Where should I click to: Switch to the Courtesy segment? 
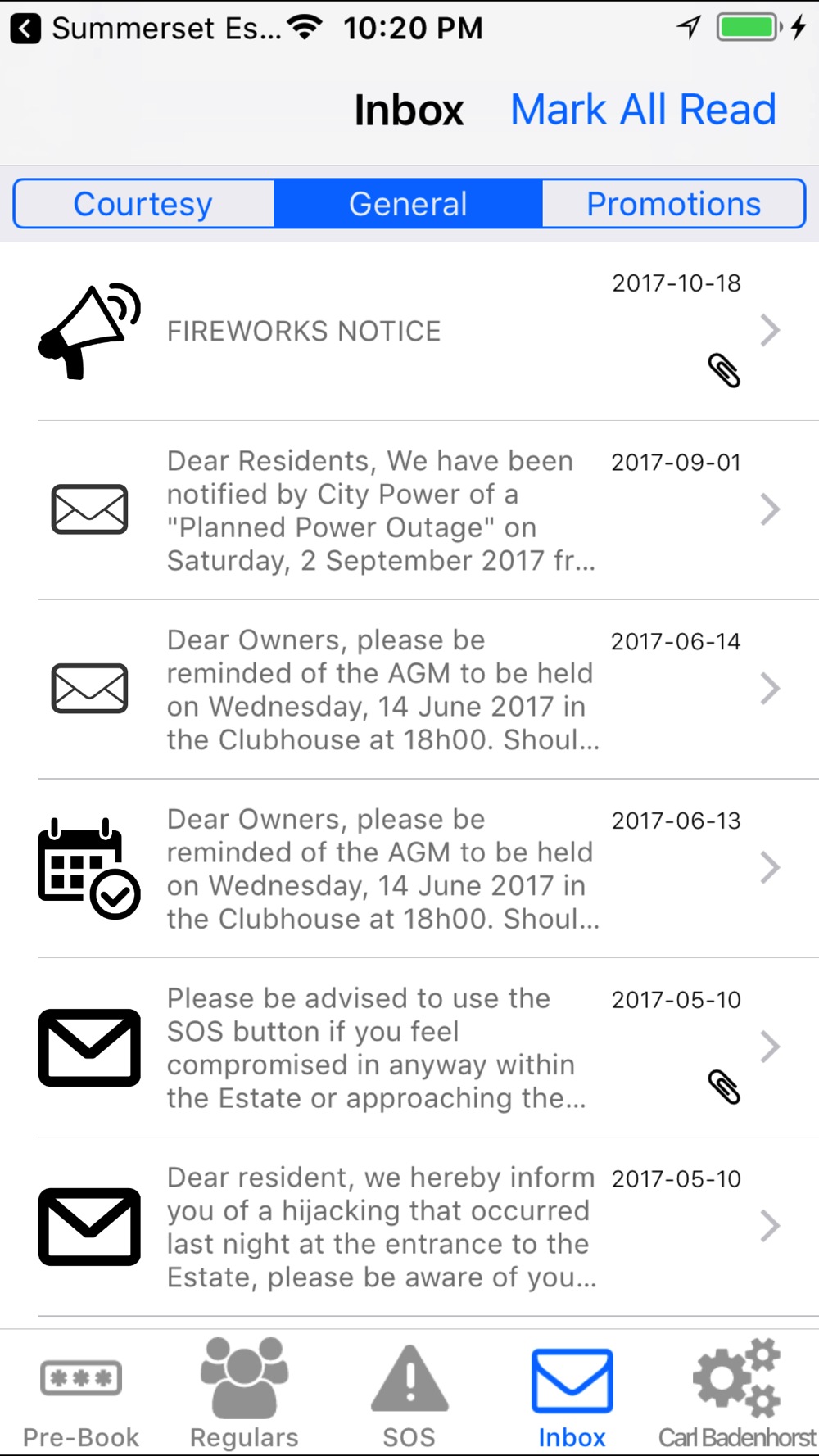click(143, 204)
